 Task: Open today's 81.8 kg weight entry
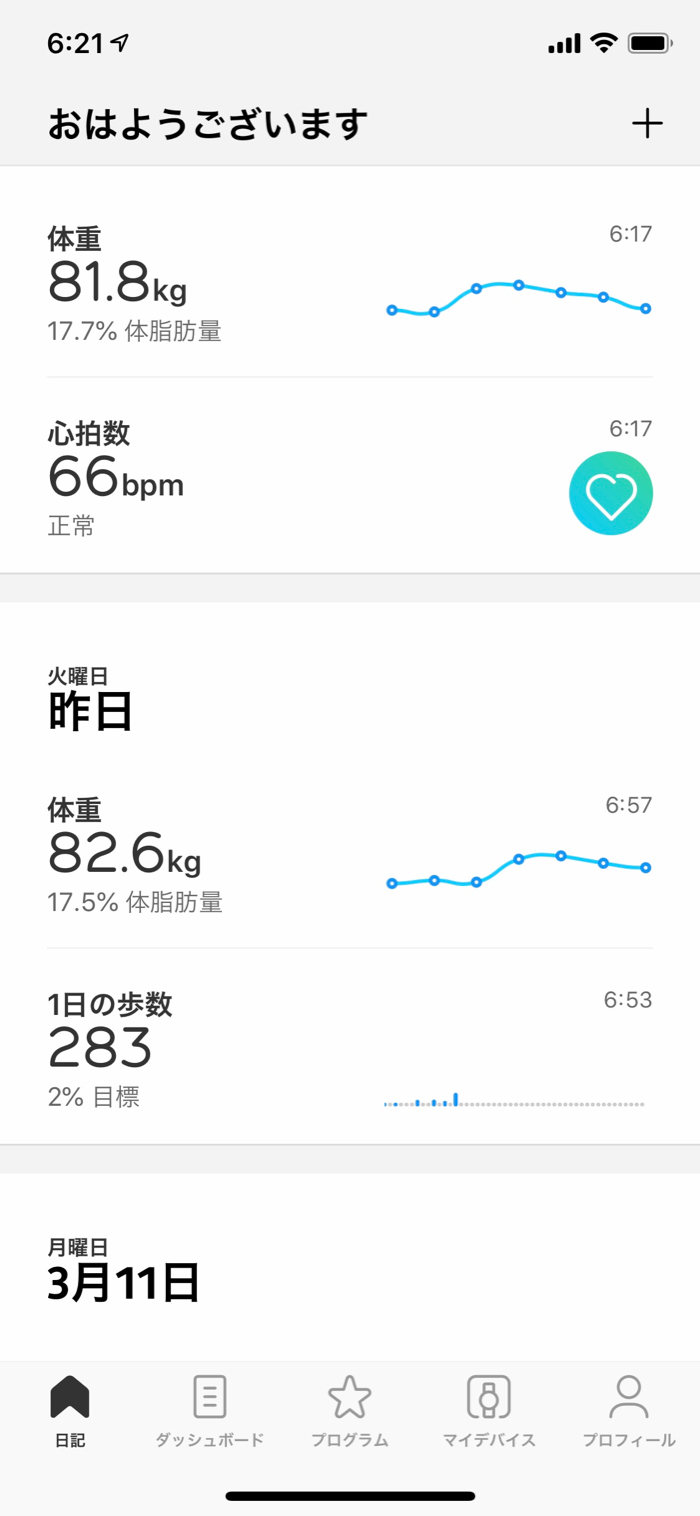(x=350, y=284)
